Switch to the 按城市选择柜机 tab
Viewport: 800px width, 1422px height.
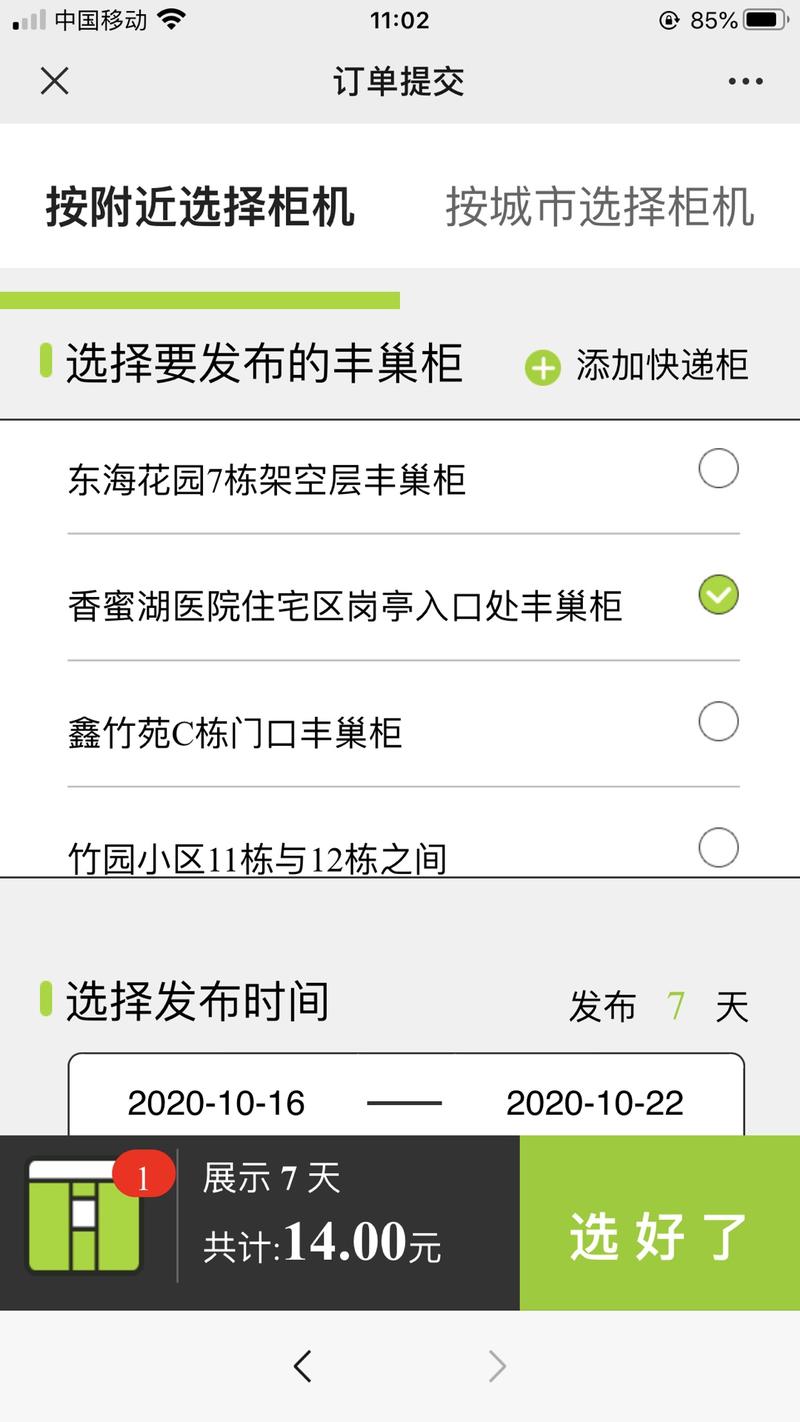tap(601, 209)
